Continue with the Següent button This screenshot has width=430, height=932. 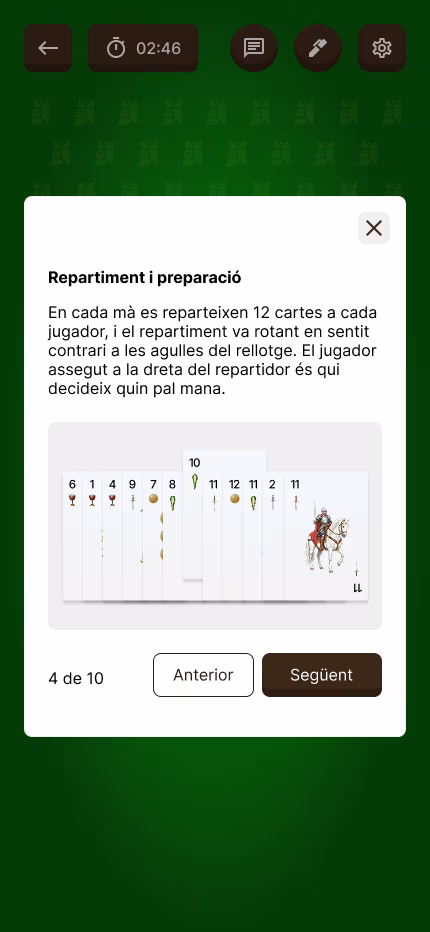(x=322, y=675)
